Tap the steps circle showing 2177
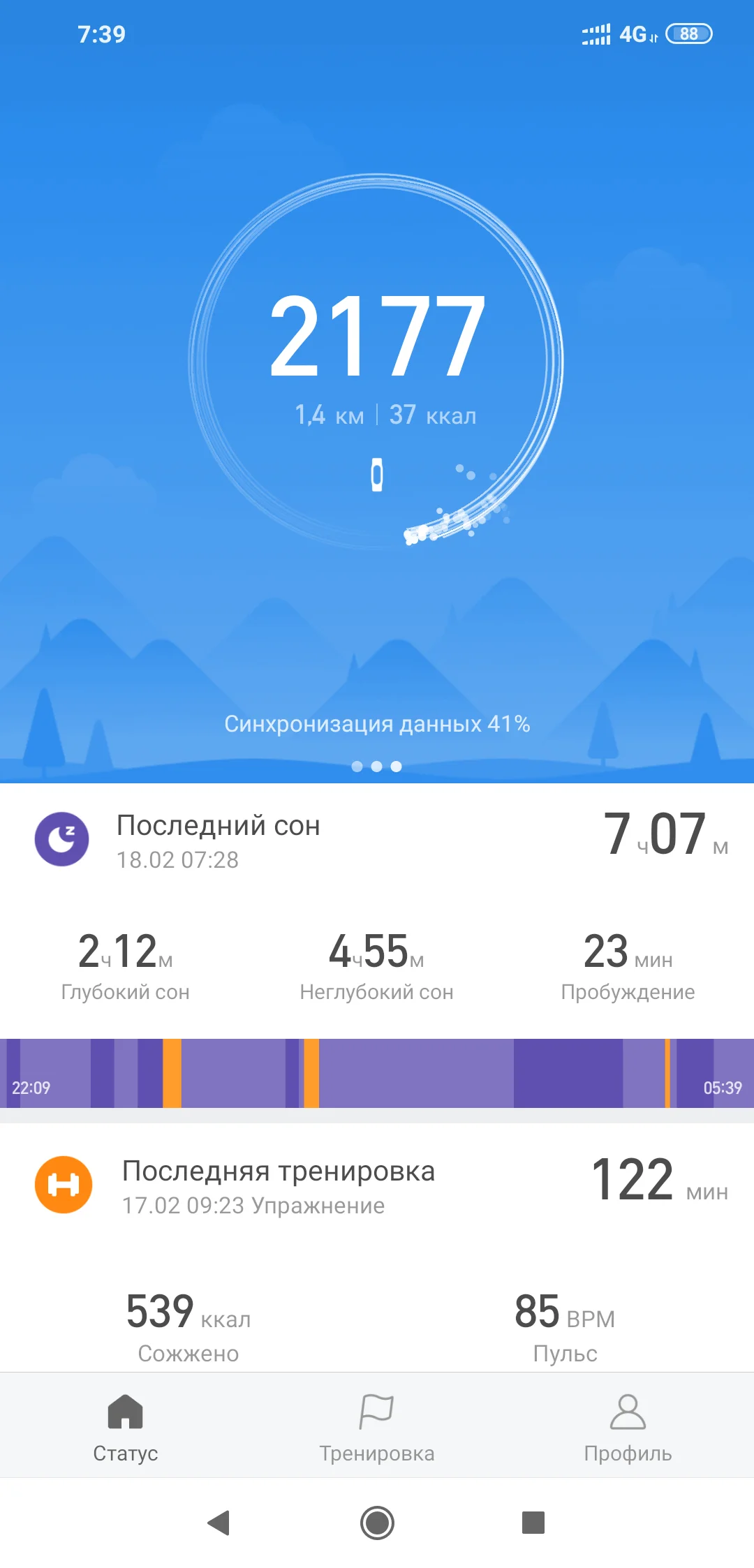This screenshot has height=1568, width=754. pyautogui.click(x=377, y=335)
